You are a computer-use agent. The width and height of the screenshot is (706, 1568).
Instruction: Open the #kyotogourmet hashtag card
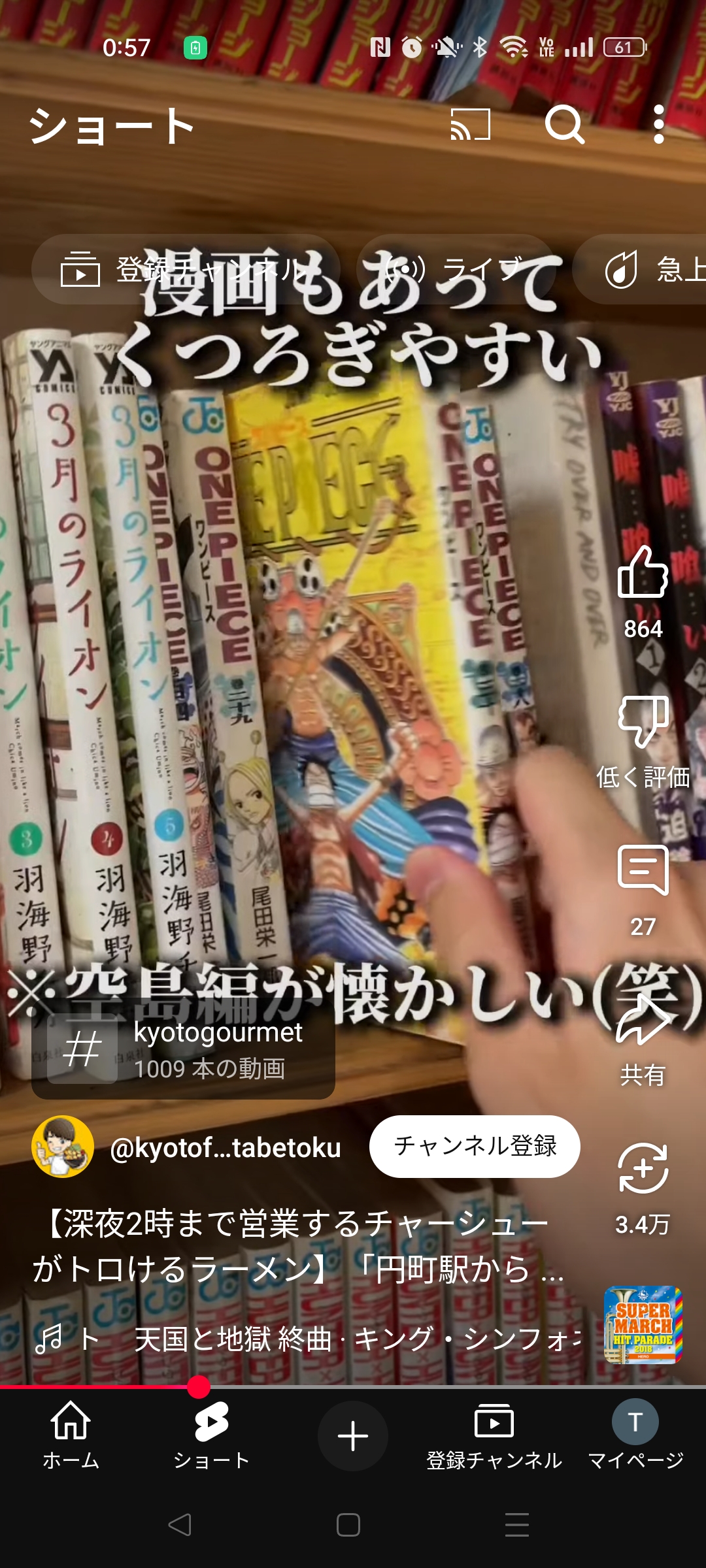[x=183, y=1049]
